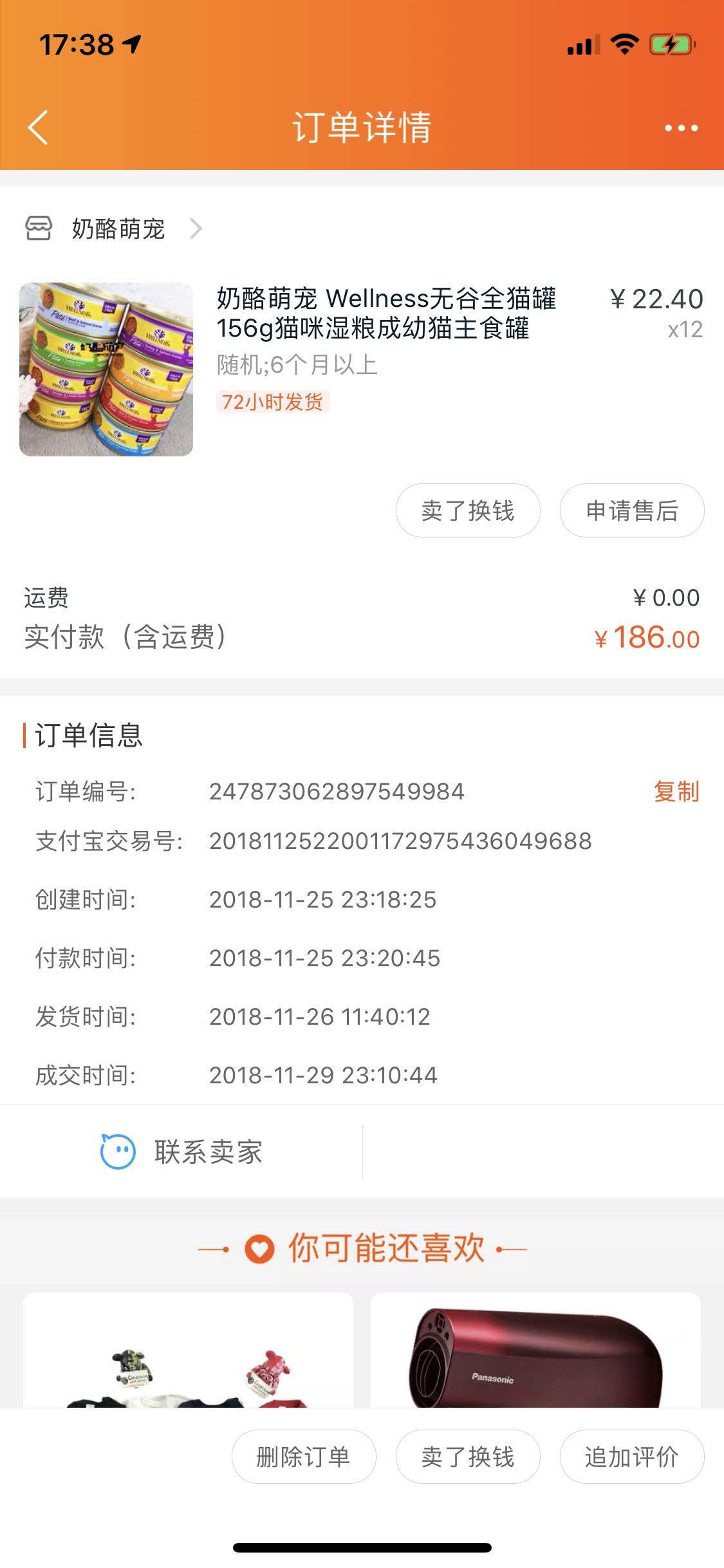Copy the order number with 复制

676,791
